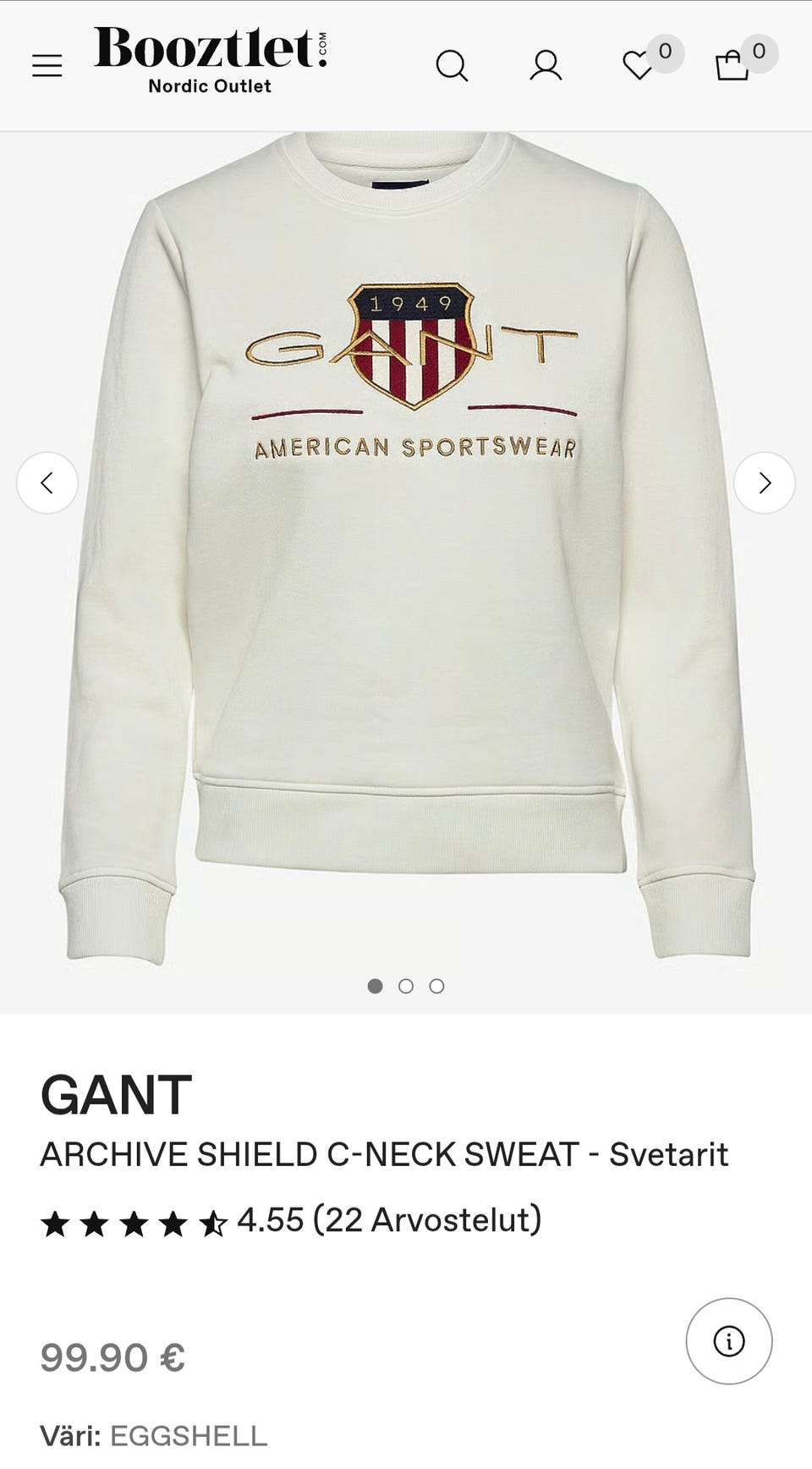Open the shopping bag
812x1469 pixels.
tap(732, 65)
